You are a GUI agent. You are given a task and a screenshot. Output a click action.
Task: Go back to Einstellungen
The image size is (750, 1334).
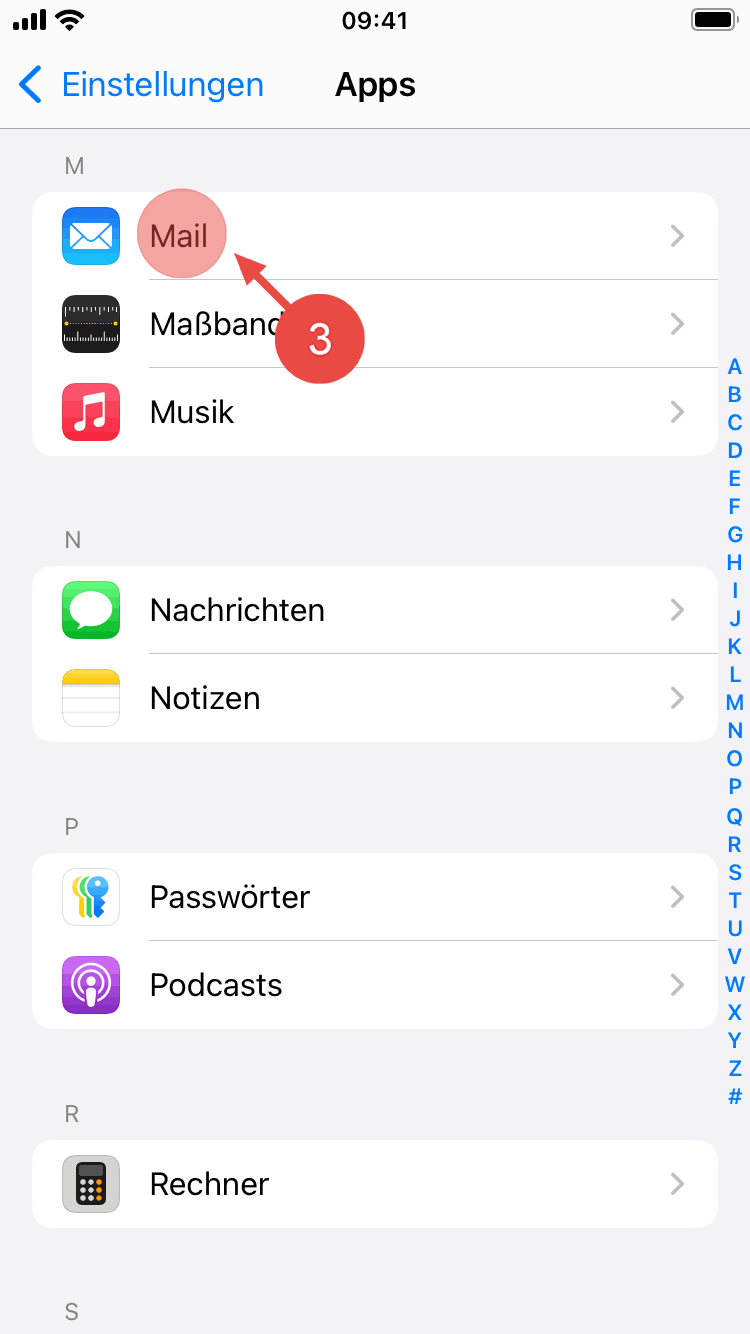141,85
